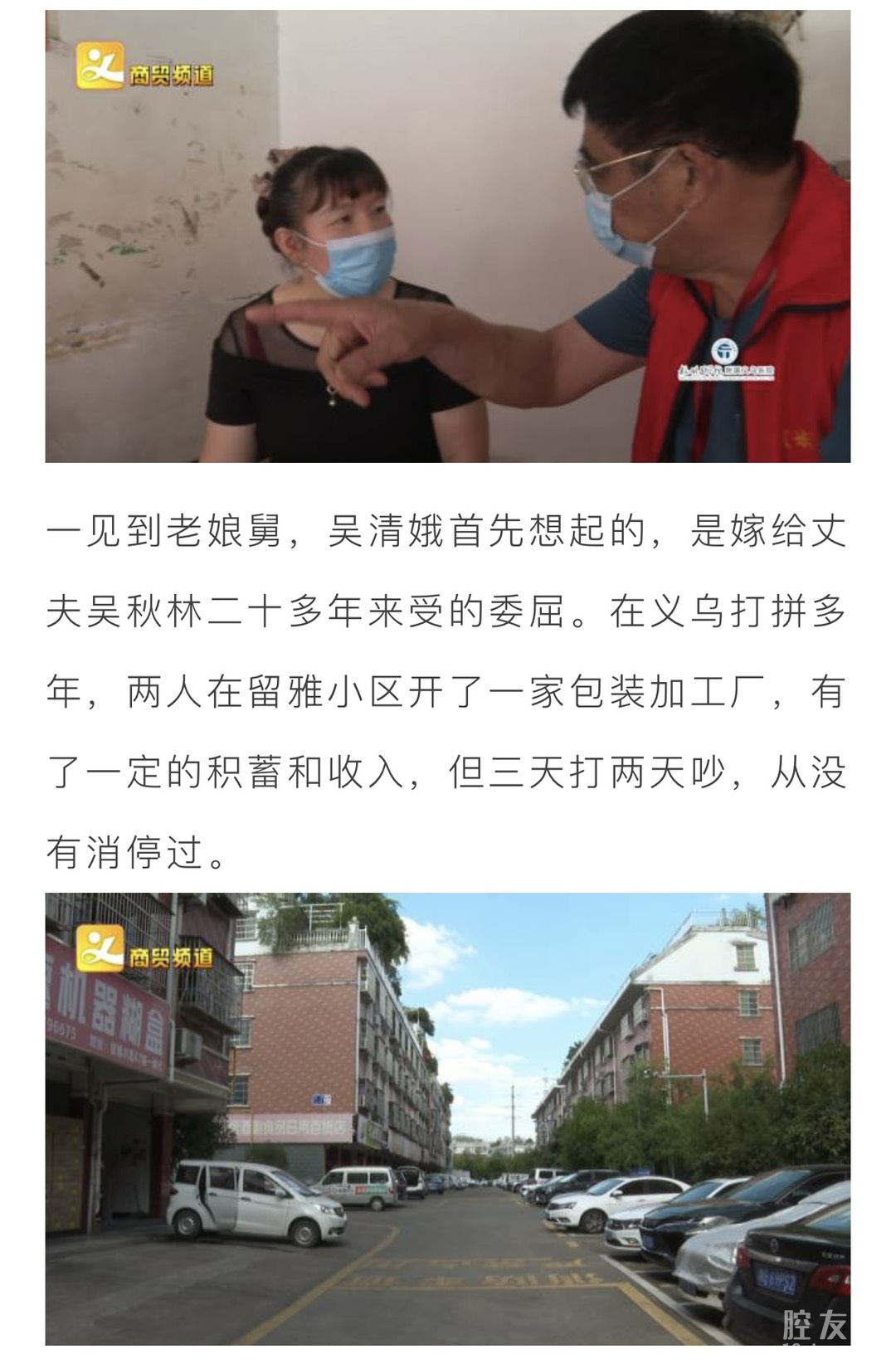Open the photo of the masked woman and mediator
Viewport: 896px width, 1364px height.
(448, 236)
